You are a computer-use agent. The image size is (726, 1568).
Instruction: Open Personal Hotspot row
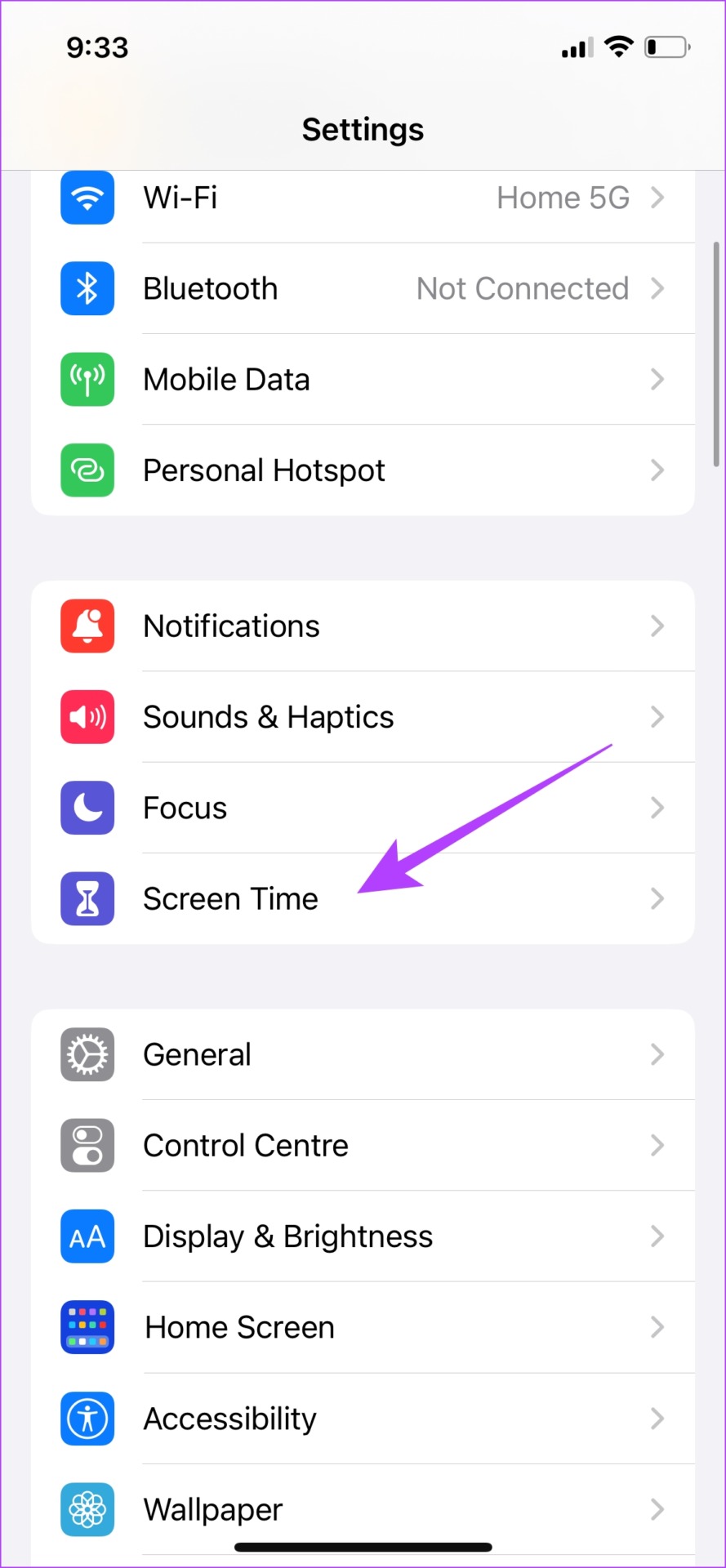click(363, 470)
